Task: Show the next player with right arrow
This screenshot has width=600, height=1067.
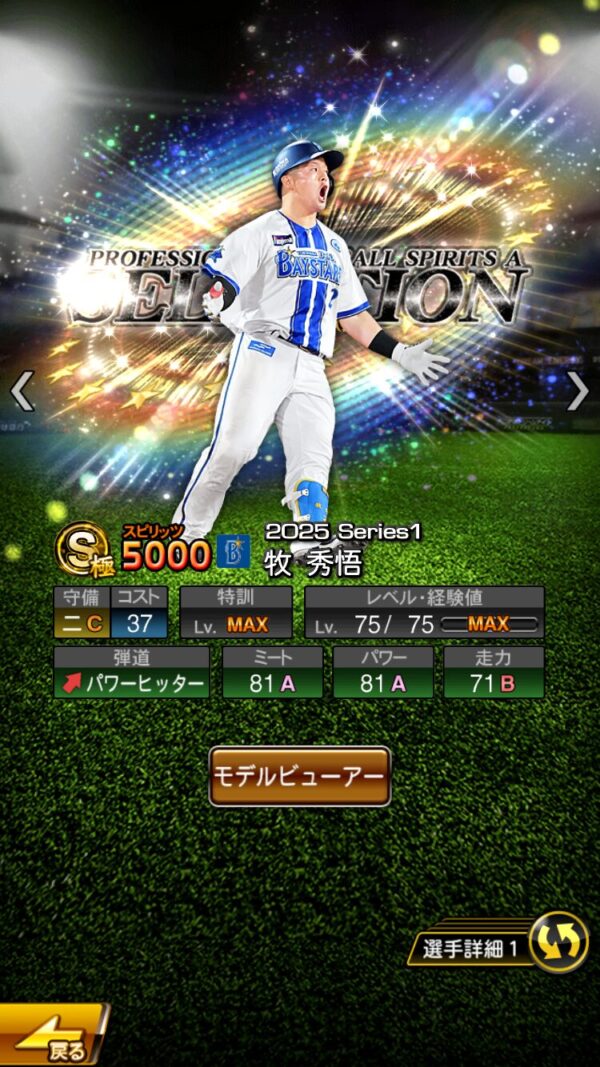Action: point(577,392)
